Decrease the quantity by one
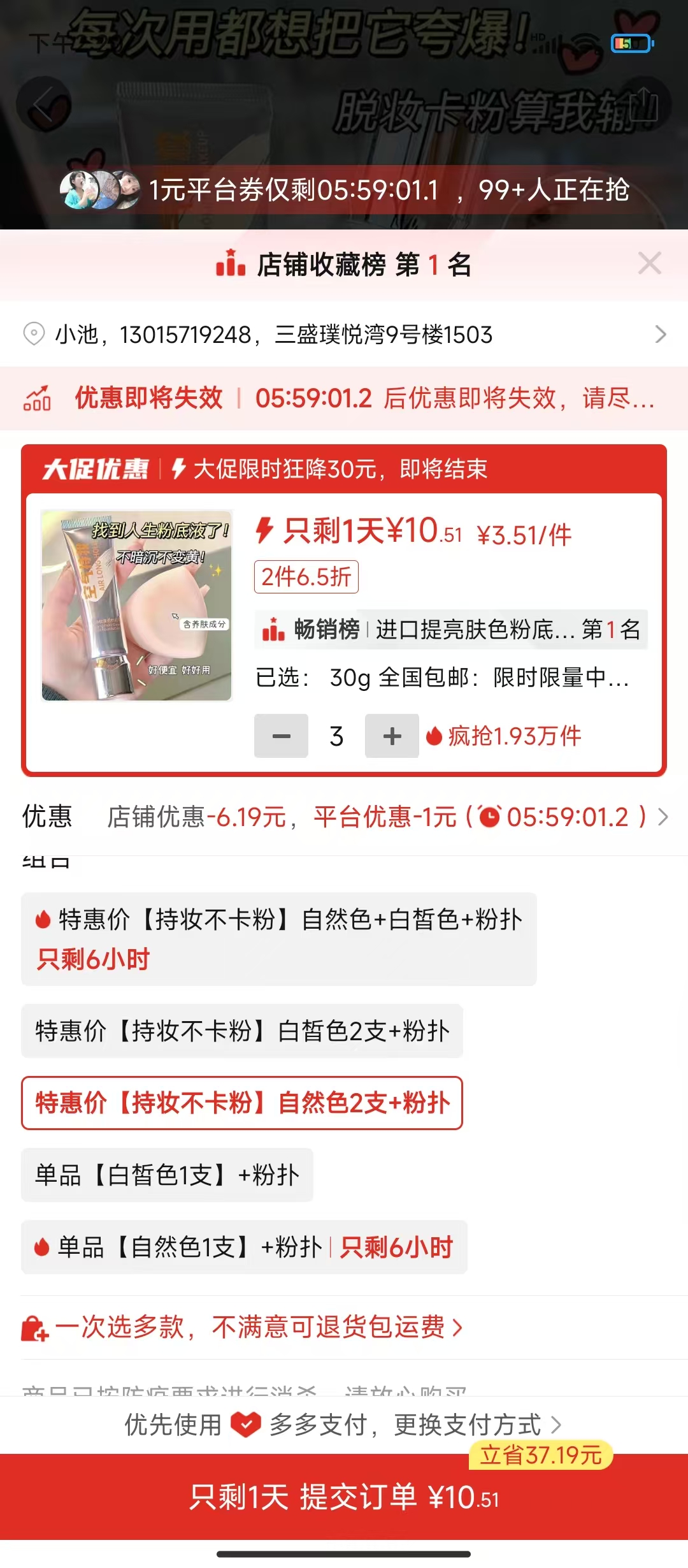 pyautogui.click(x=281, y=736)
